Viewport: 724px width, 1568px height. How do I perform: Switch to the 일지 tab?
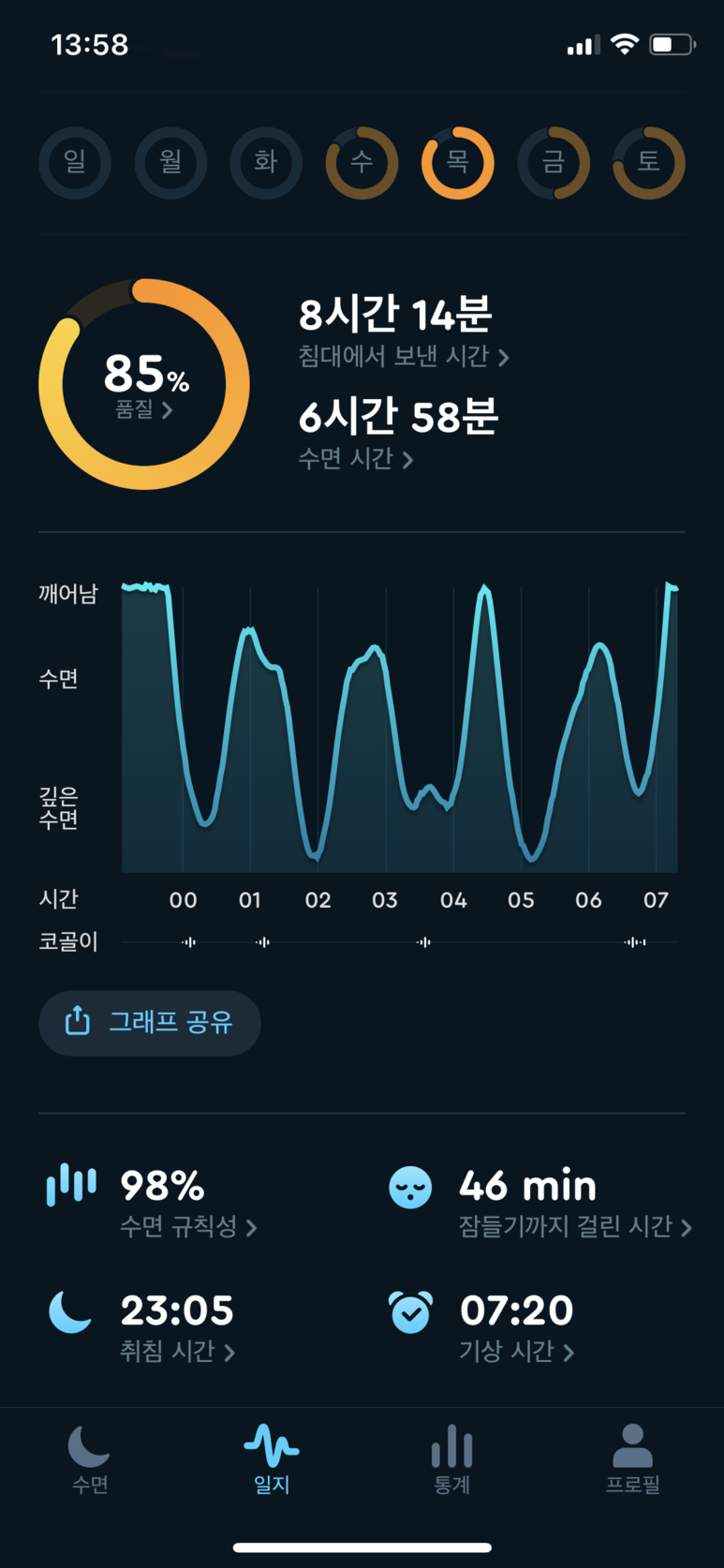coord(272,1459)
